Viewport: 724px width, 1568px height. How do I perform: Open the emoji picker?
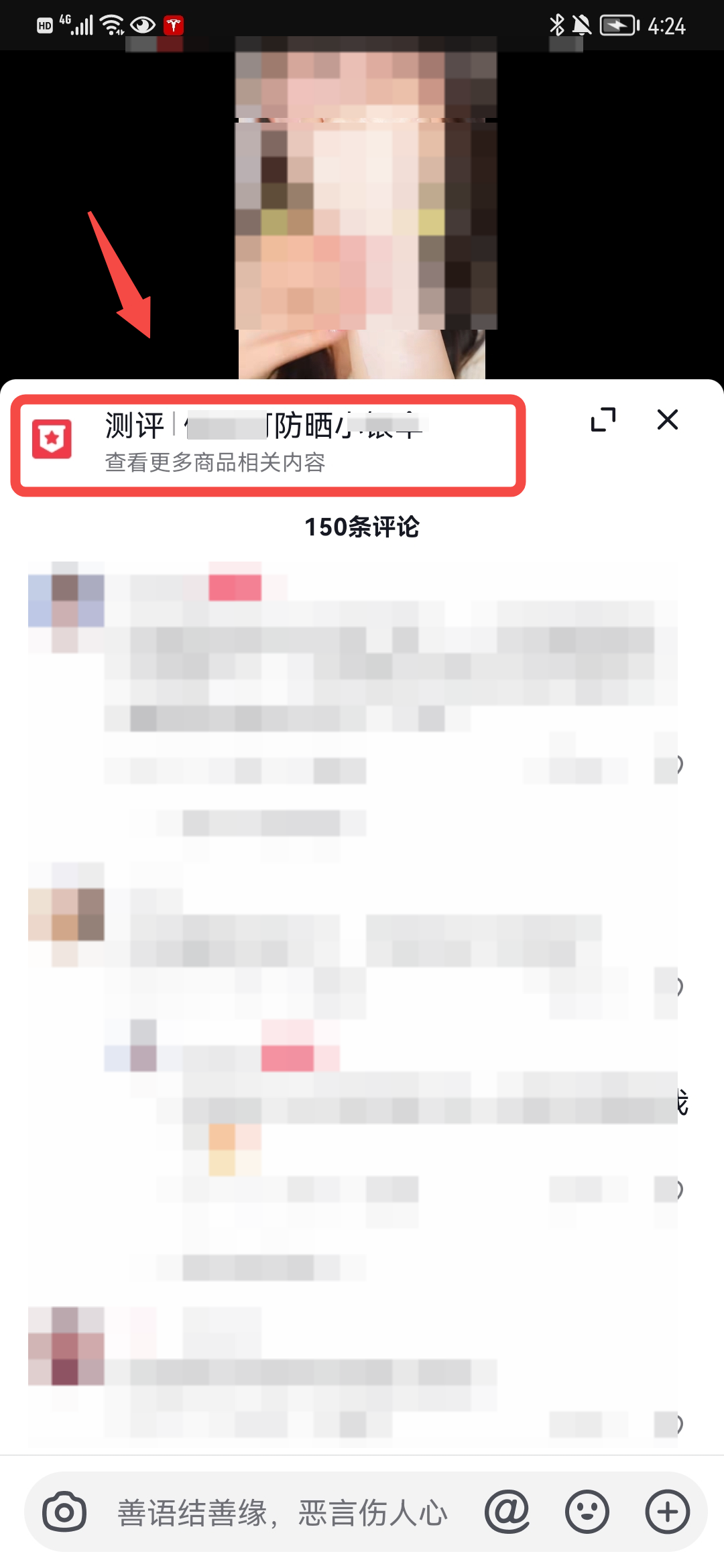pyautogui.click(x=587, y=1512)
